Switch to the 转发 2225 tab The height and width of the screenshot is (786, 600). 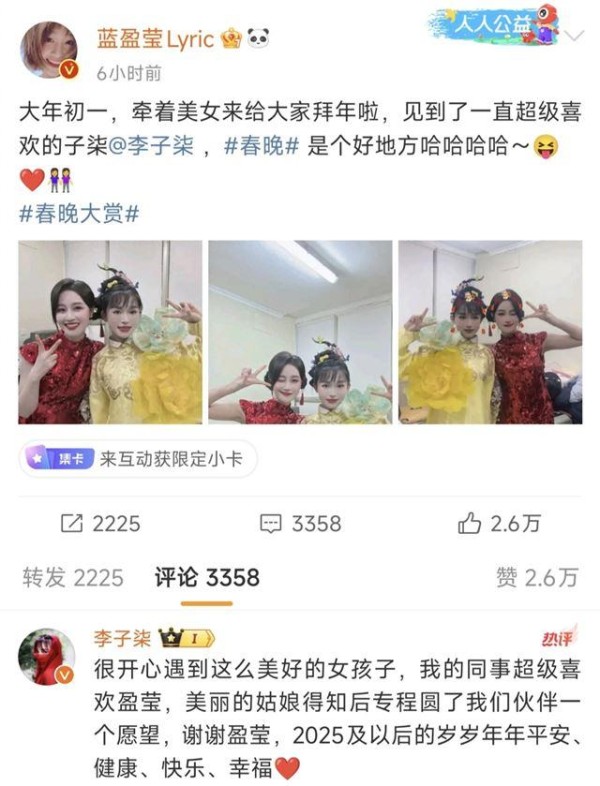point(73,577)
